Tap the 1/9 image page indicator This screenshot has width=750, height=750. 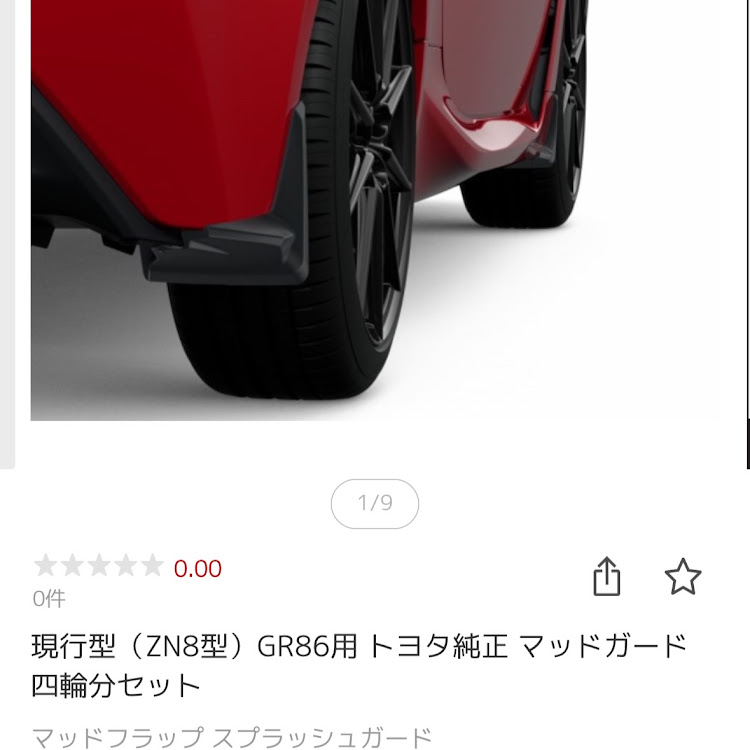point(375,503)
